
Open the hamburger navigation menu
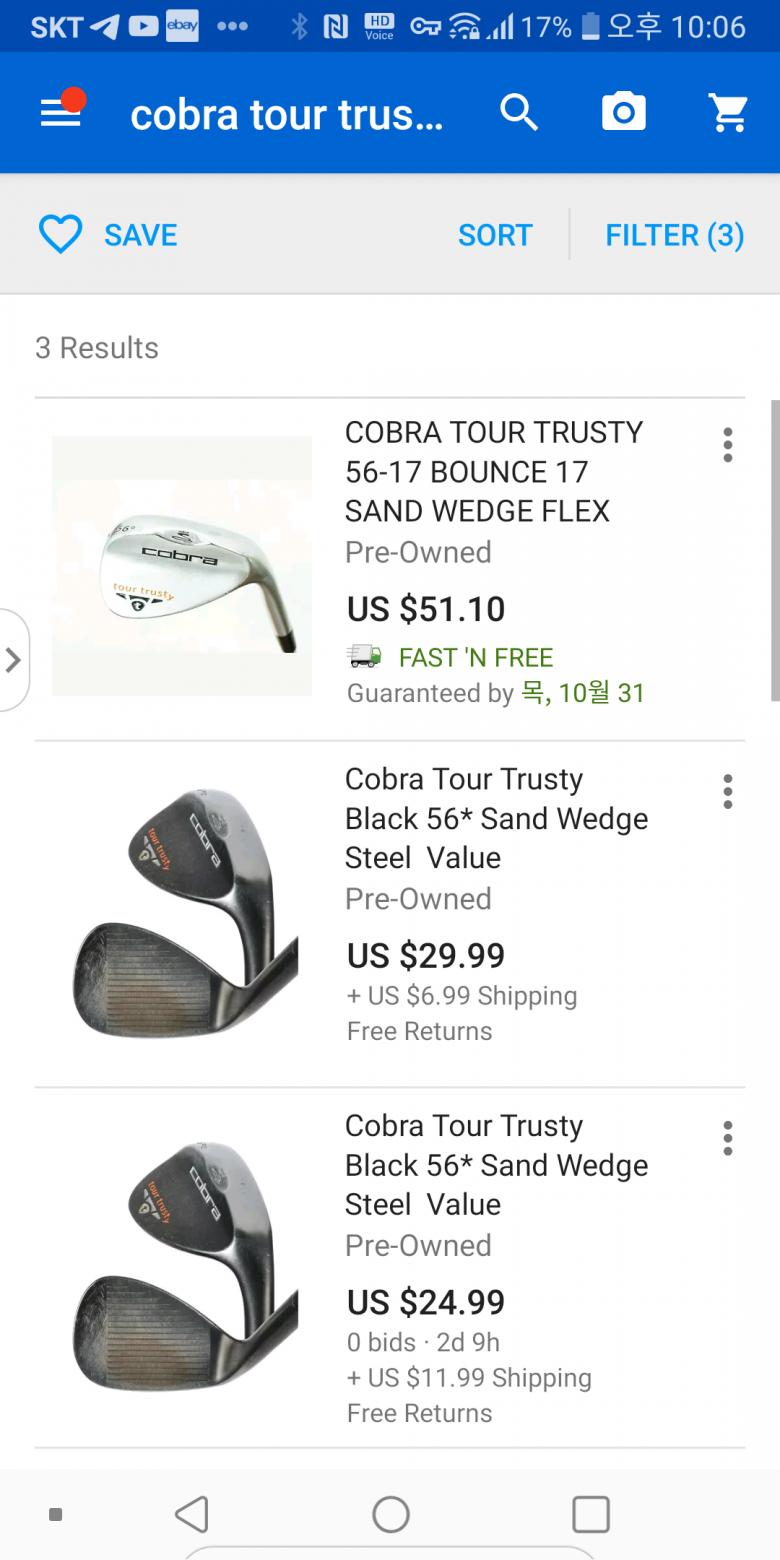60,113
